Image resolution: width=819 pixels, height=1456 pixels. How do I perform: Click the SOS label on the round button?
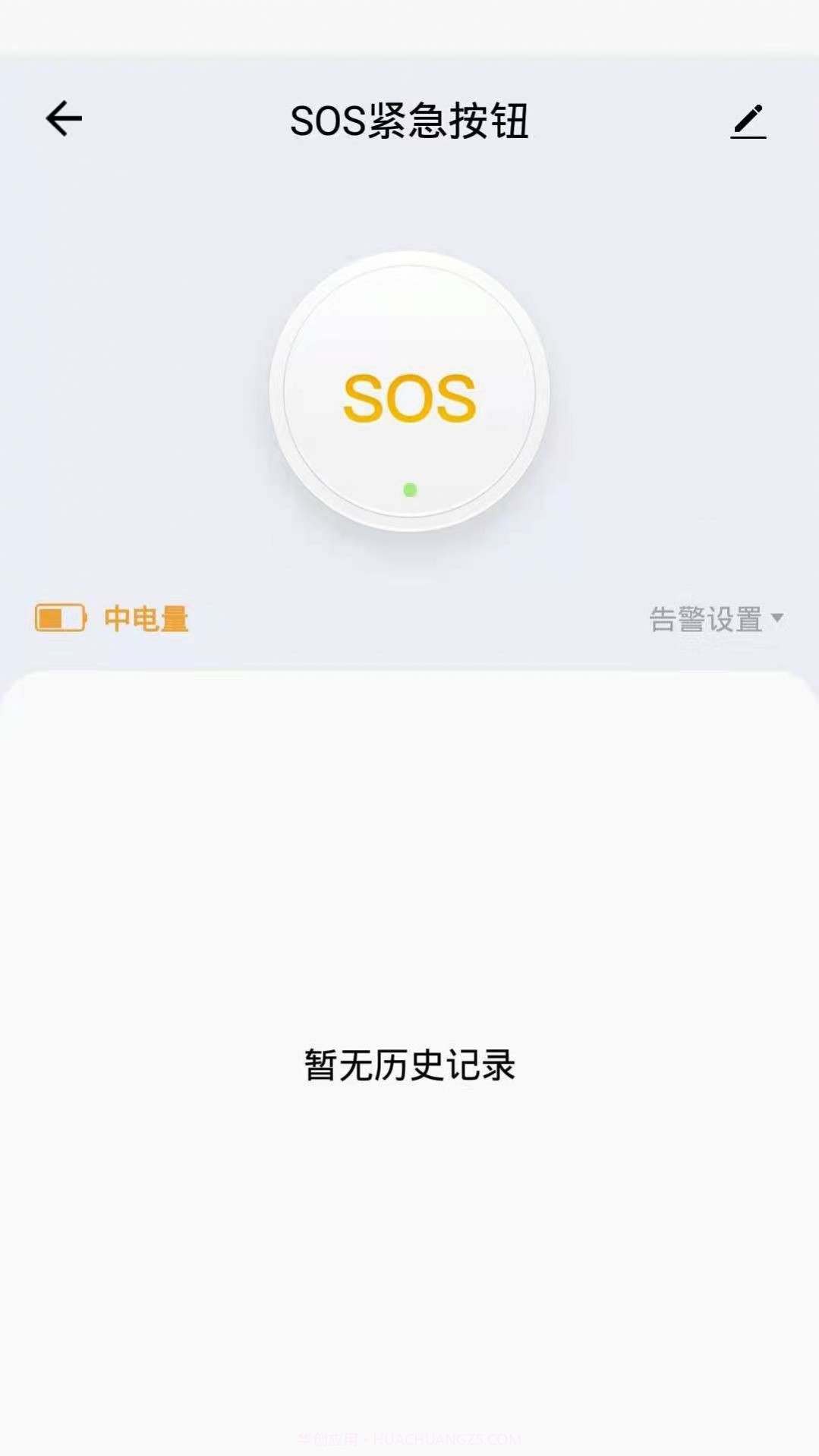(409, 400)
